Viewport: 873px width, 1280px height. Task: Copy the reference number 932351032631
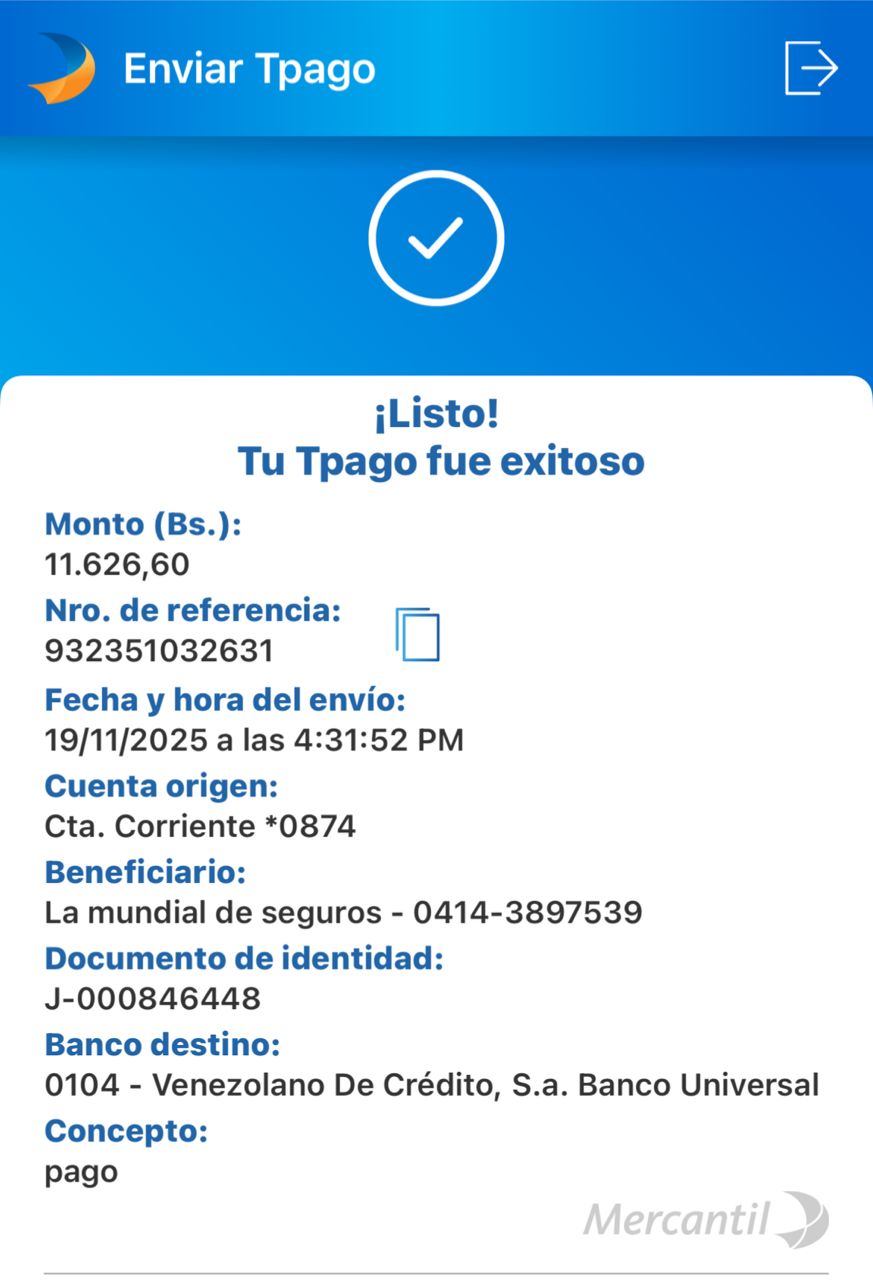click(x=418, y=634)
